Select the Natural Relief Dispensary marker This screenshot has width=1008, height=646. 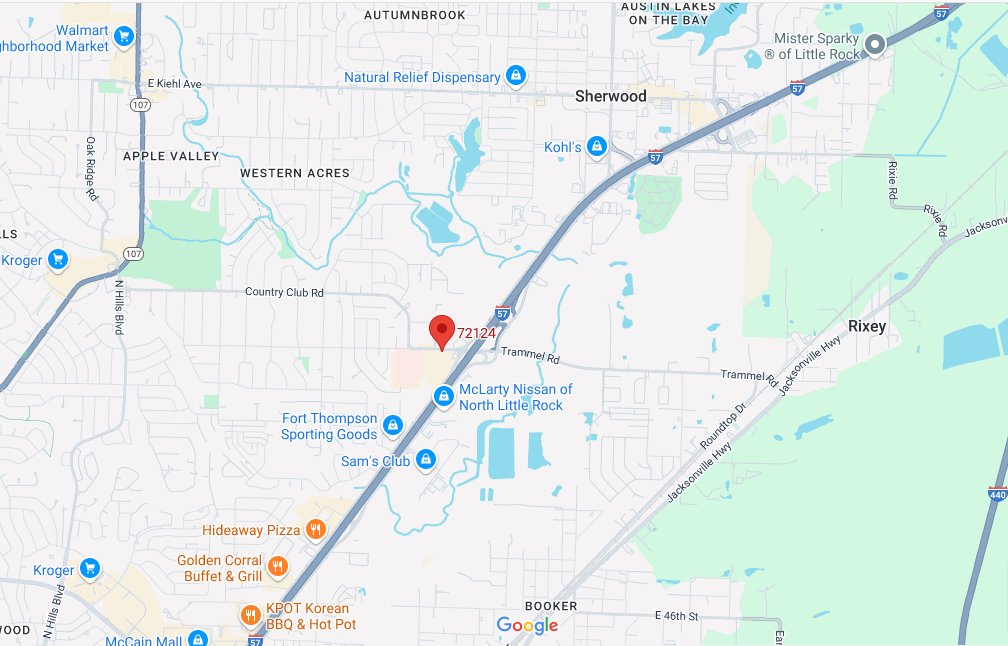[516, 76]
